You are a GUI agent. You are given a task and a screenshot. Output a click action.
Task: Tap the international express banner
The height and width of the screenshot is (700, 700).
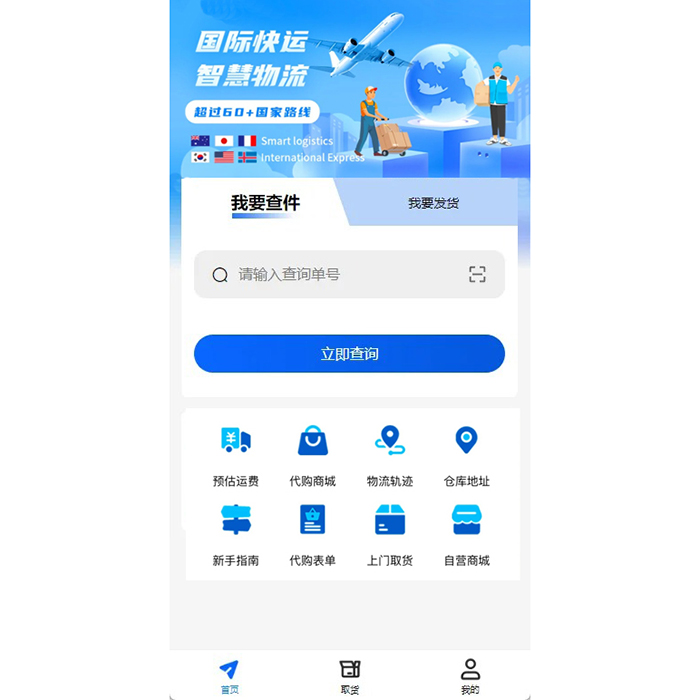[350, 88]
